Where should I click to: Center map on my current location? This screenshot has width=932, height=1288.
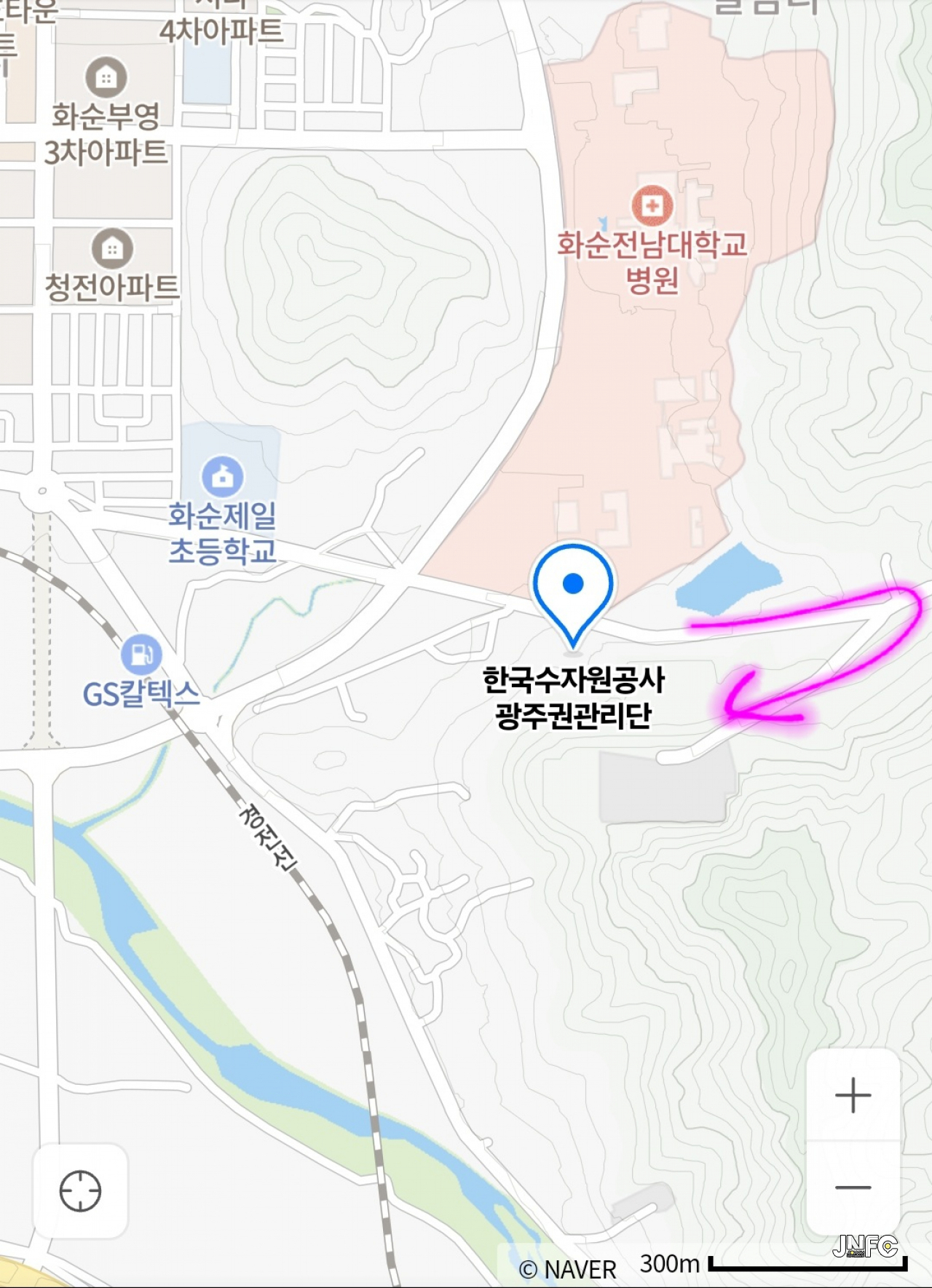pos(80,1191)
